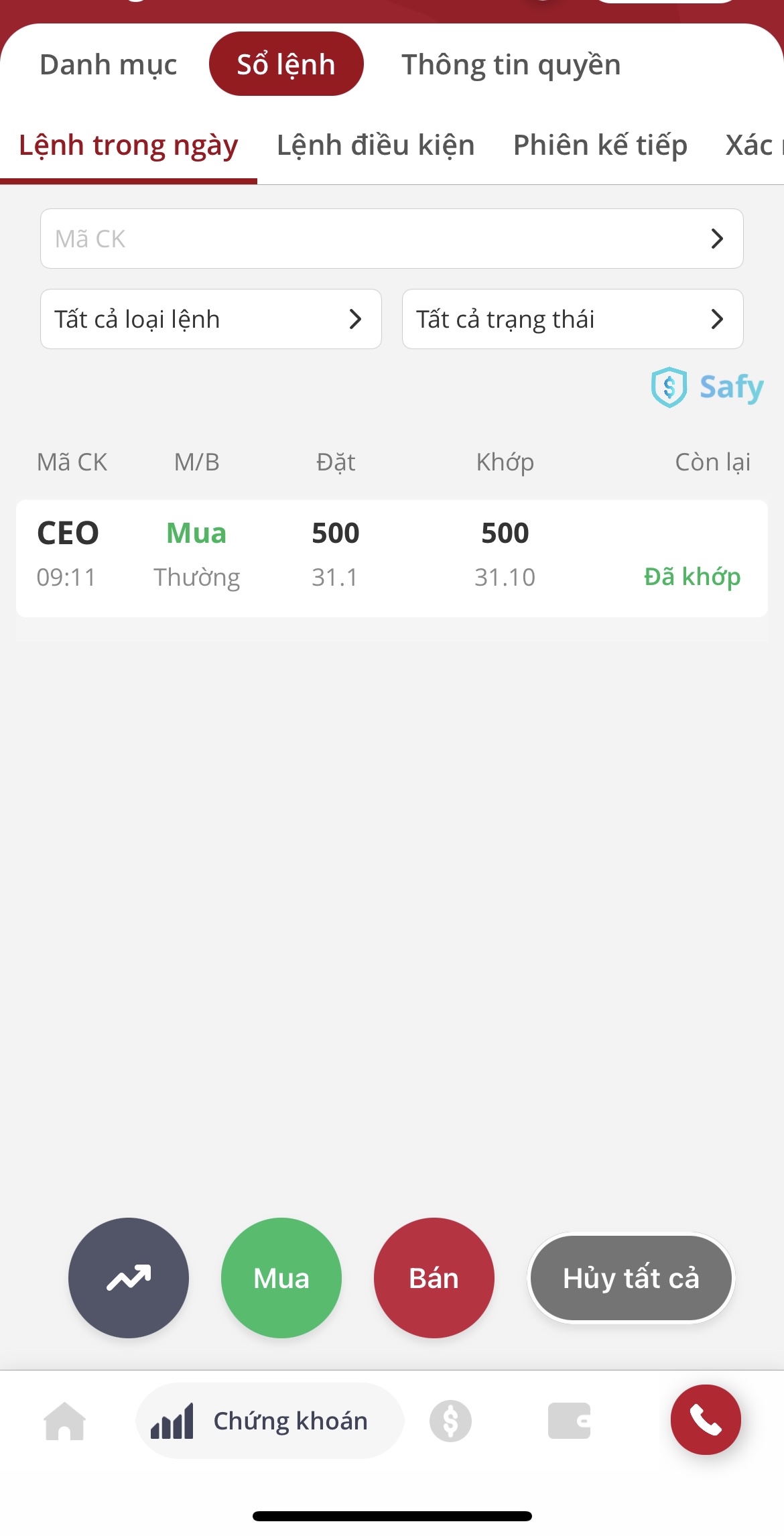The height and width of the screenshot is (1536, 784).
Task: Expand the Tất cả loại lệnh dropdown
Action: [x=210, y=319]
